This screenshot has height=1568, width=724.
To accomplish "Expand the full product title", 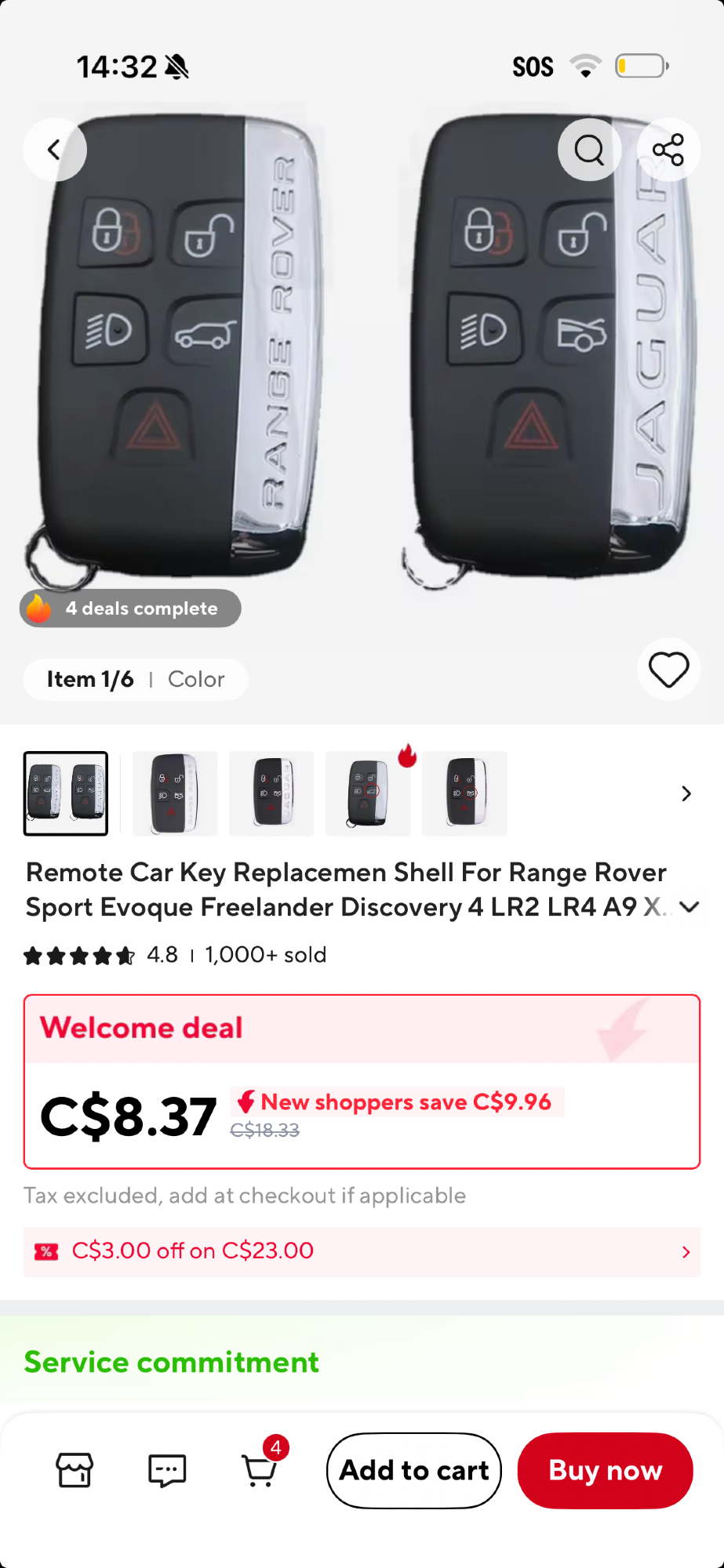I will 689,907.
